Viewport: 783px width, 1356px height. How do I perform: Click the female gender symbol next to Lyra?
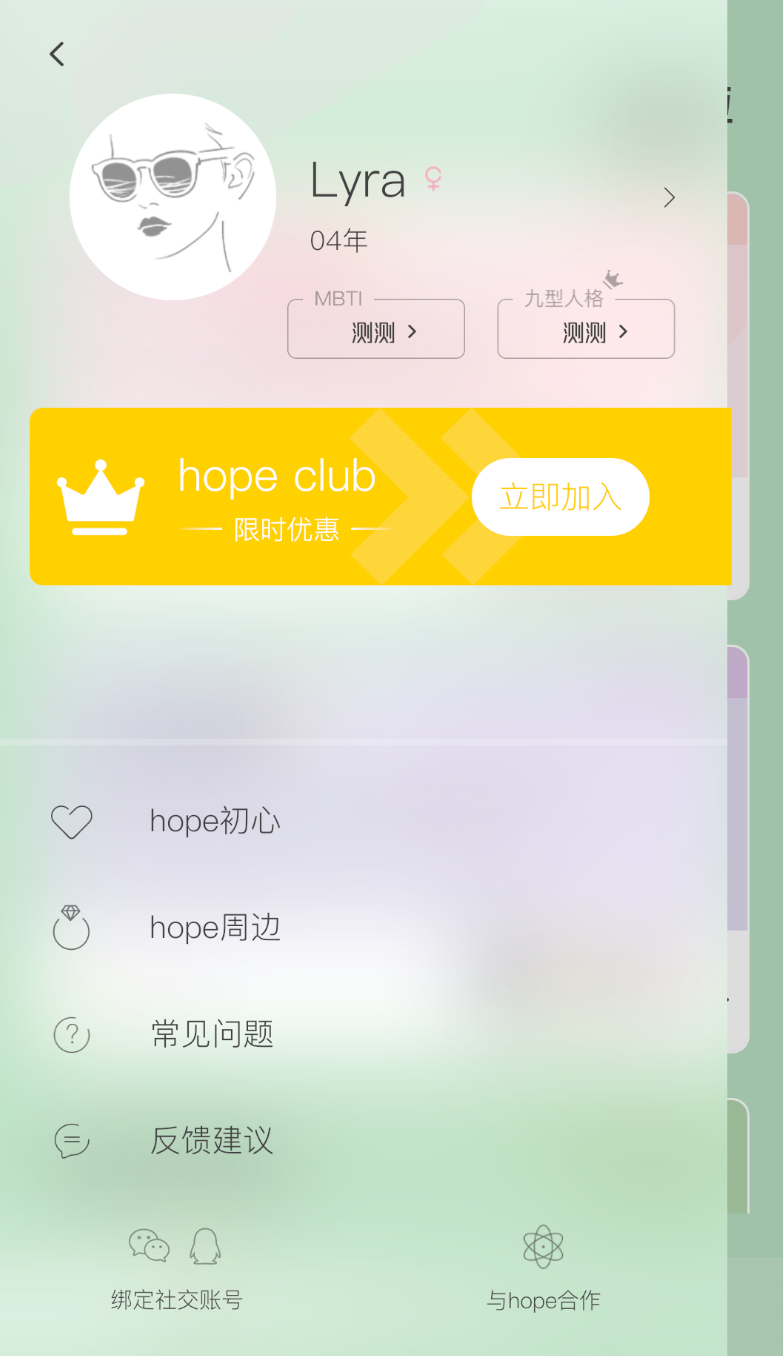coord(432,180)
